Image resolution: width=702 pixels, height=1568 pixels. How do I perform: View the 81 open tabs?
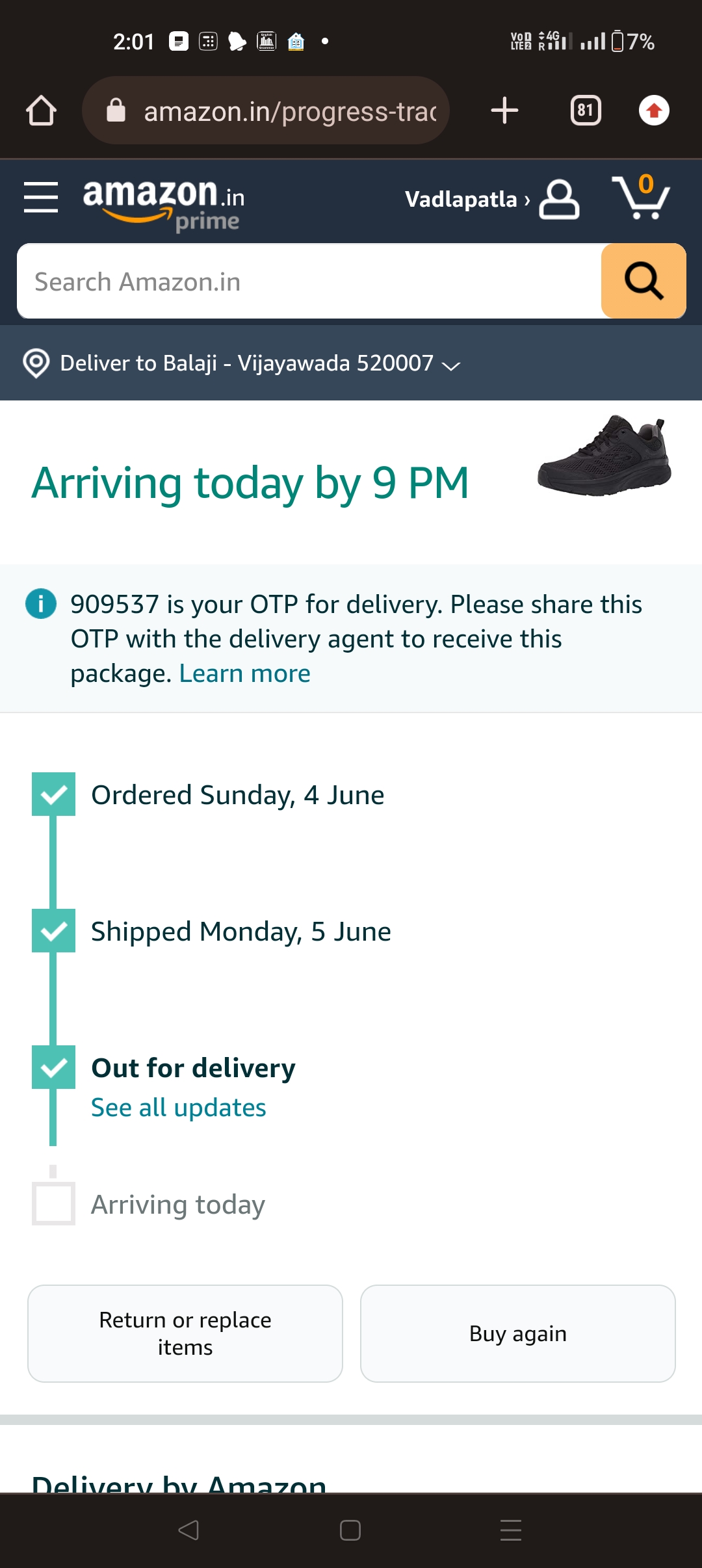(x=585, y=111)
